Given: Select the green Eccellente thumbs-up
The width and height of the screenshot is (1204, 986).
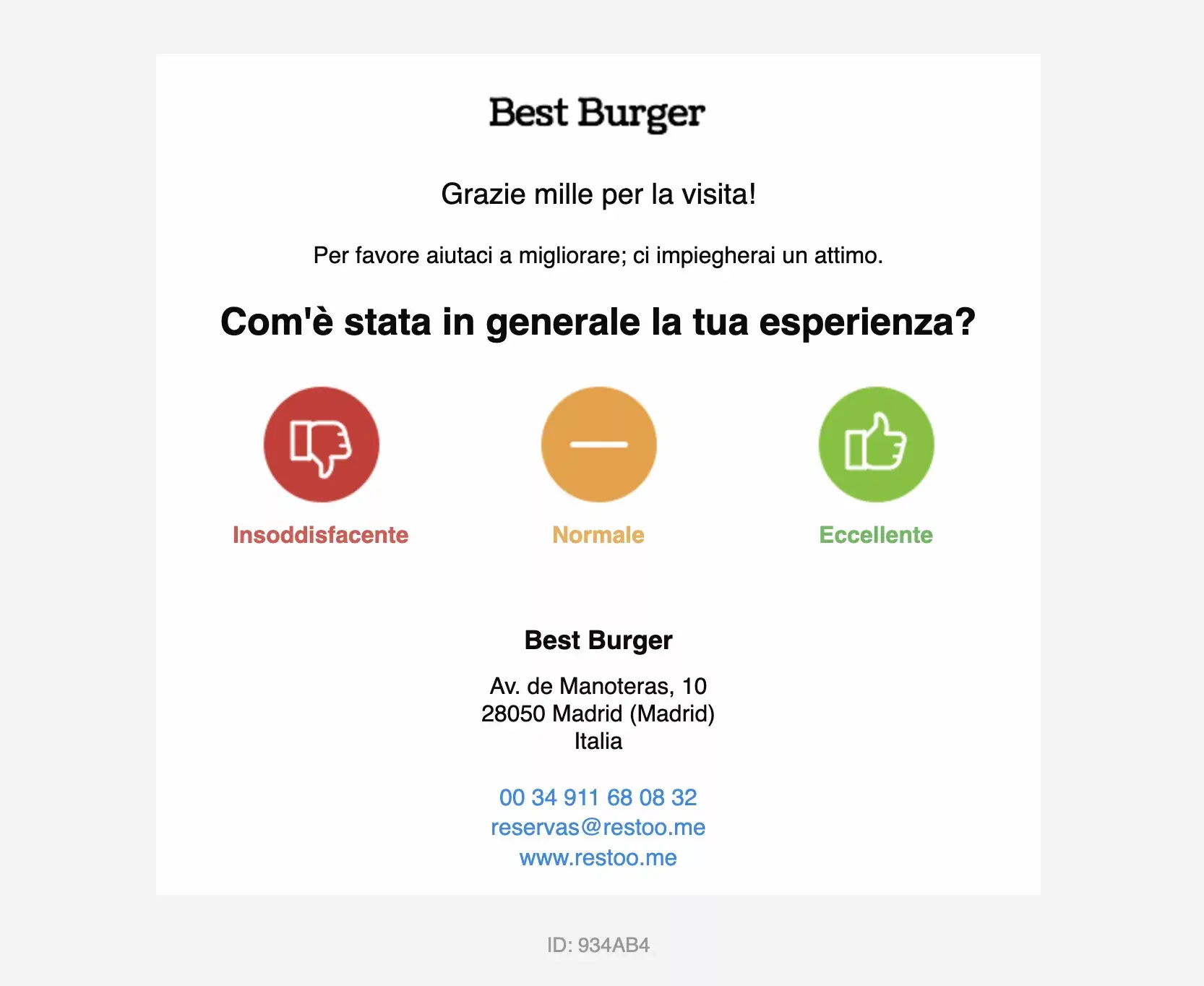Looking at the screenshot, I should [876, 444].
